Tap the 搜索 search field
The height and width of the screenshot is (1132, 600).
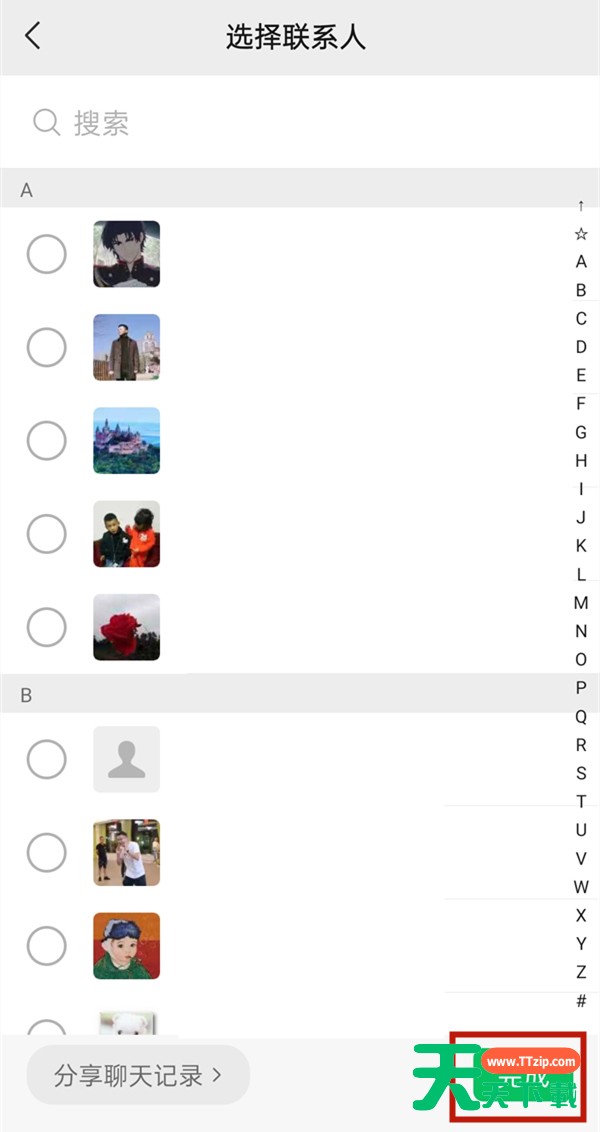tap(300, 123)
